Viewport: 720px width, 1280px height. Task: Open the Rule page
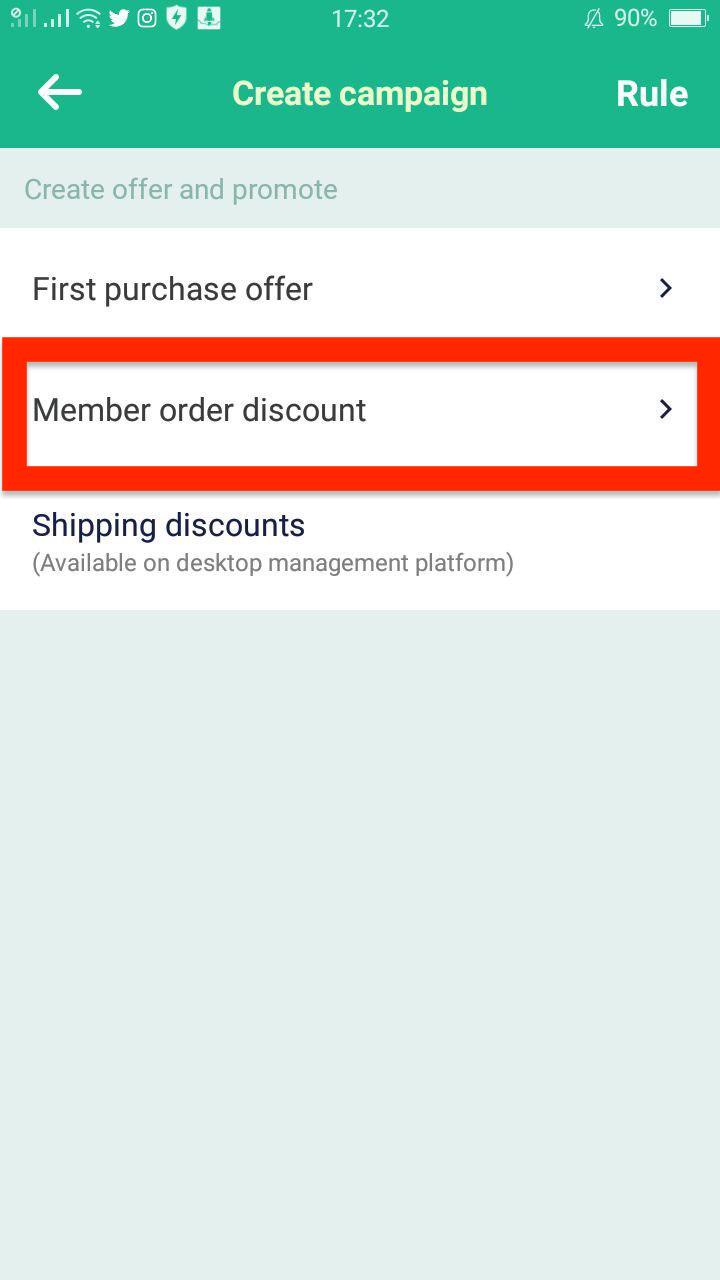tap(651, 93)
